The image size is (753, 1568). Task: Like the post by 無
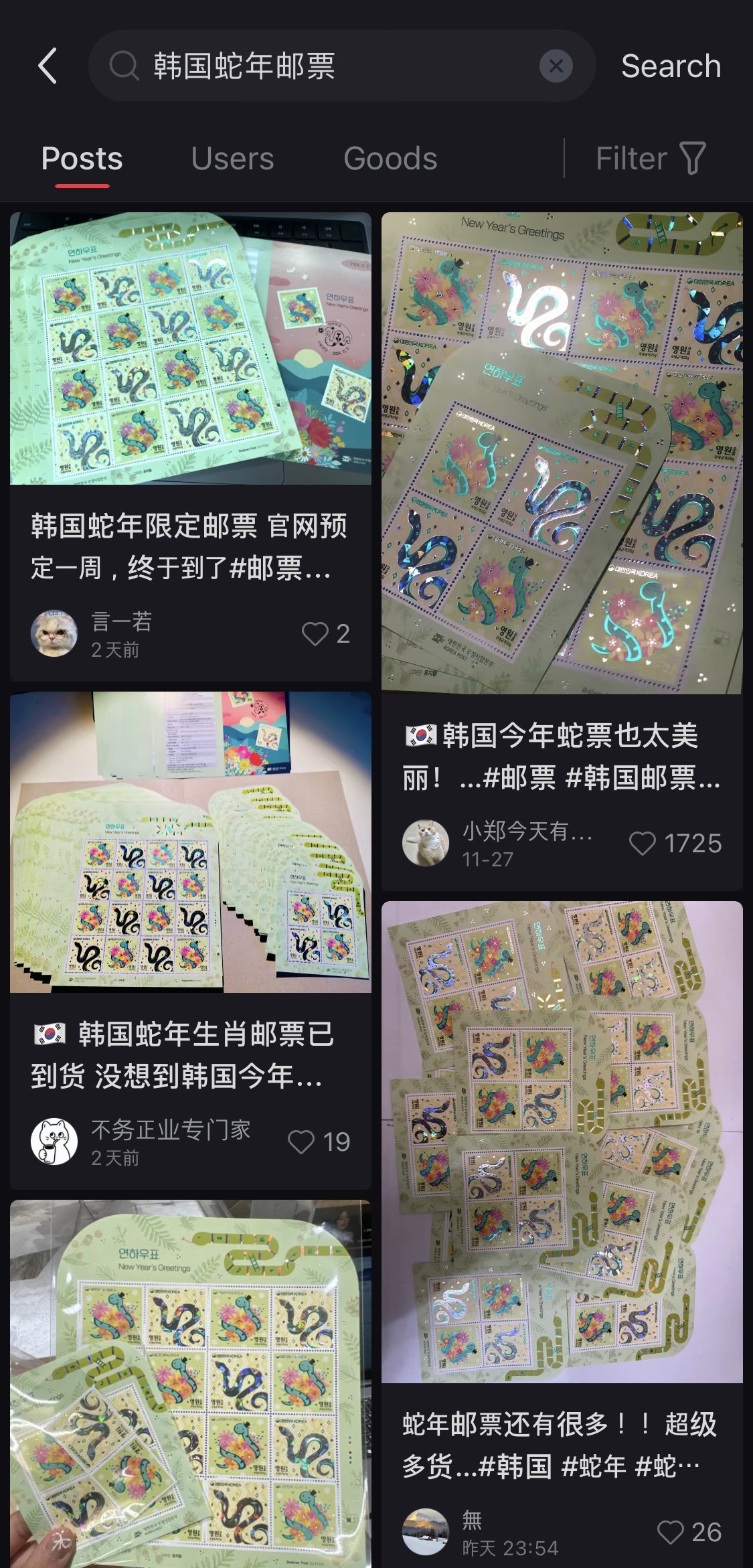[671, 1532]
